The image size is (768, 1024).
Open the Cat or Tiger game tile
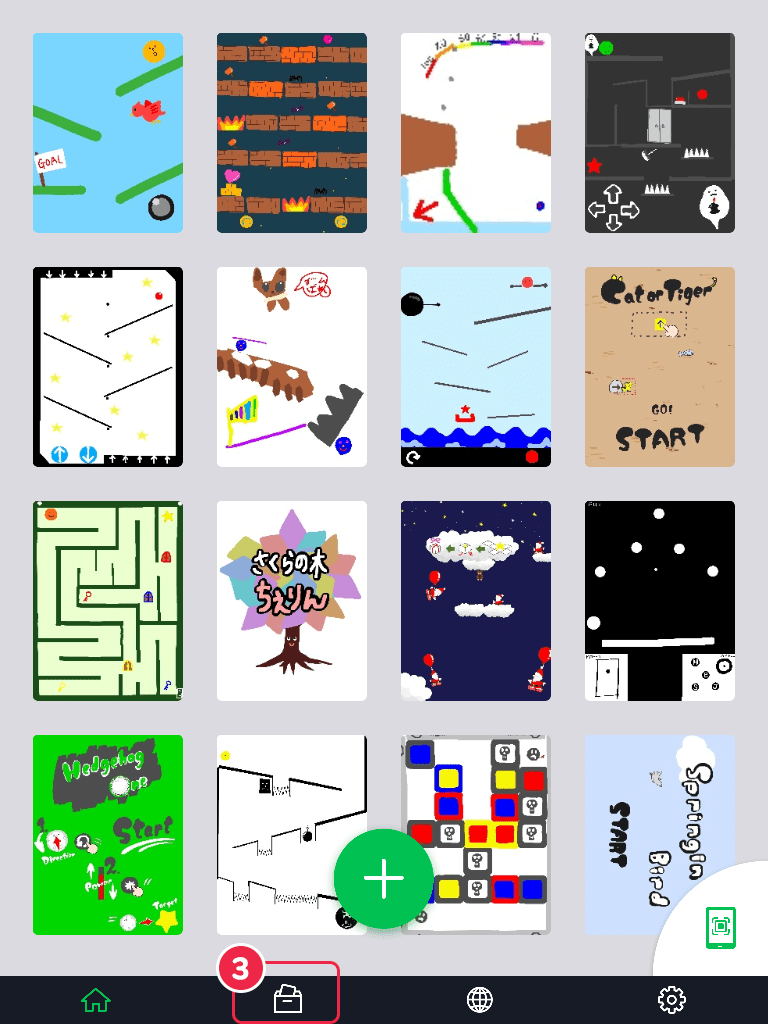659,366
